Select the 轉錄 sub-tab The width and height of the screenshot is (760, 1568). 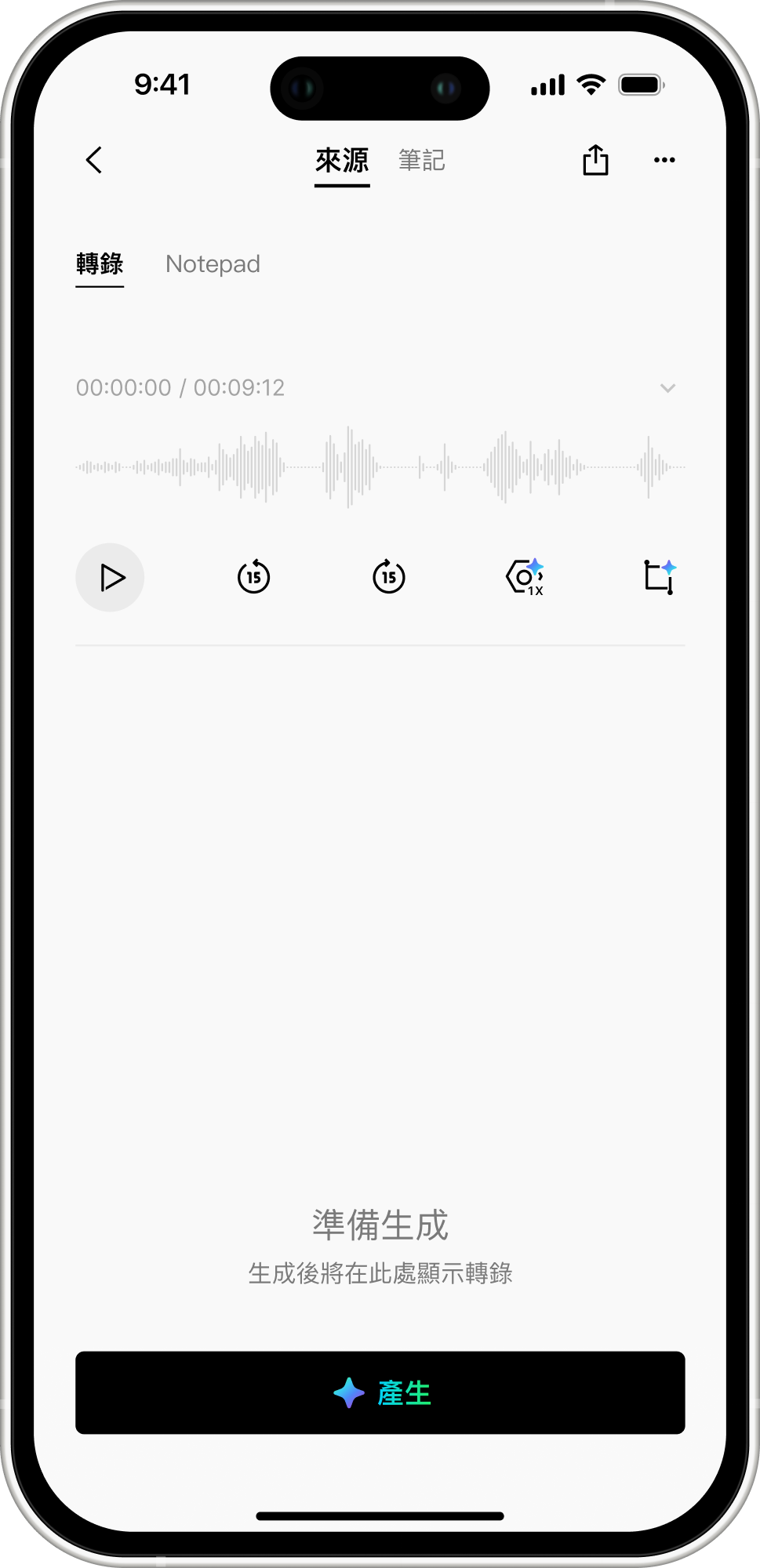[100, 265]
